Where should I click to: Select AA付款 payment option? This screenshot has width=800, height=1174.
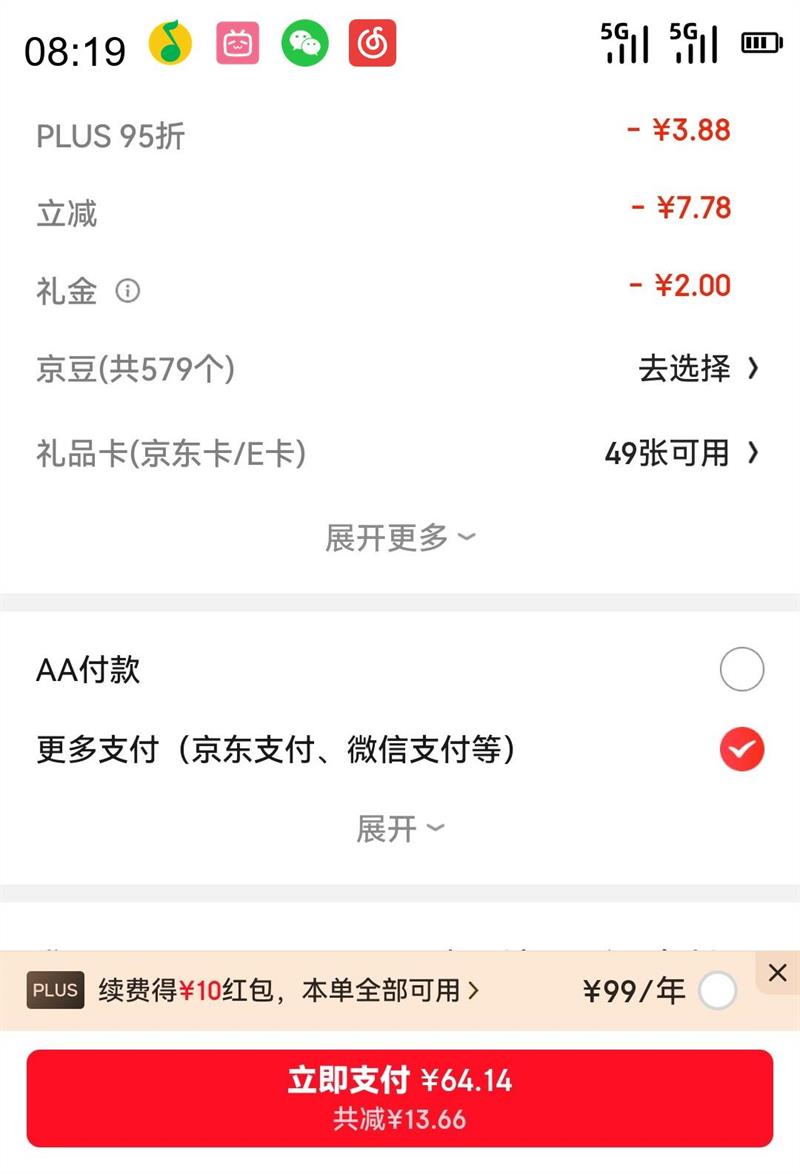point(741,670)
